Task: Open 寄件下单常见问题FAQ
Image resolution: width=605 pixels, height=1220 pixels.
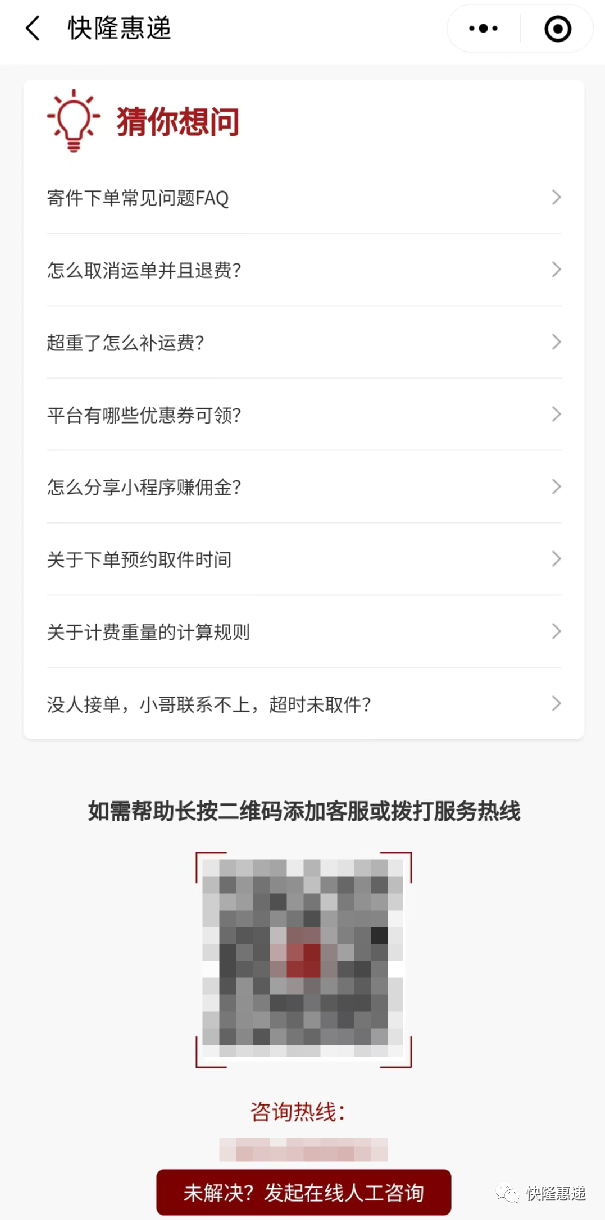Action: (304, 198)
